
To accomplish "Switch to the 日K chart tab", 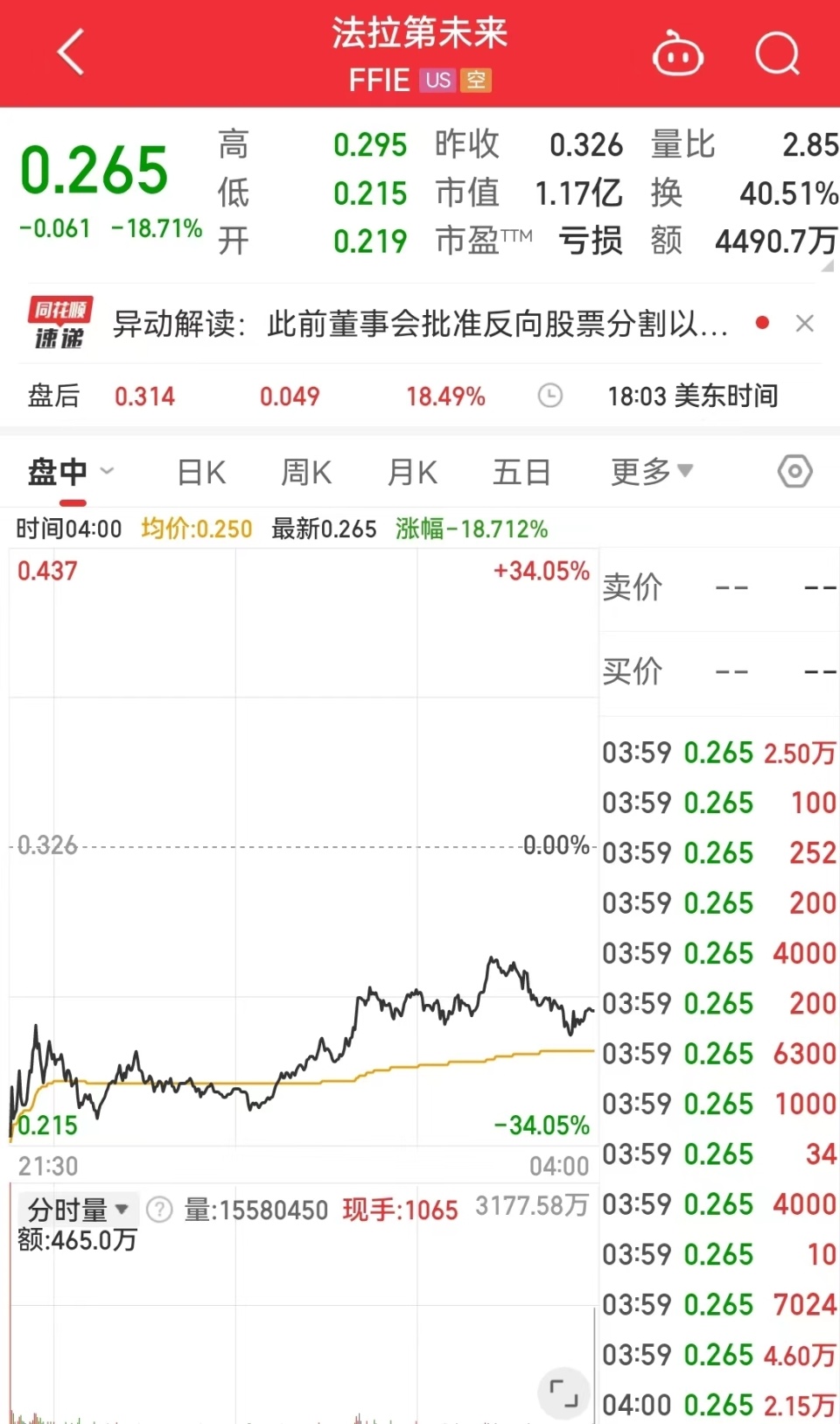I will pos(201,473).
